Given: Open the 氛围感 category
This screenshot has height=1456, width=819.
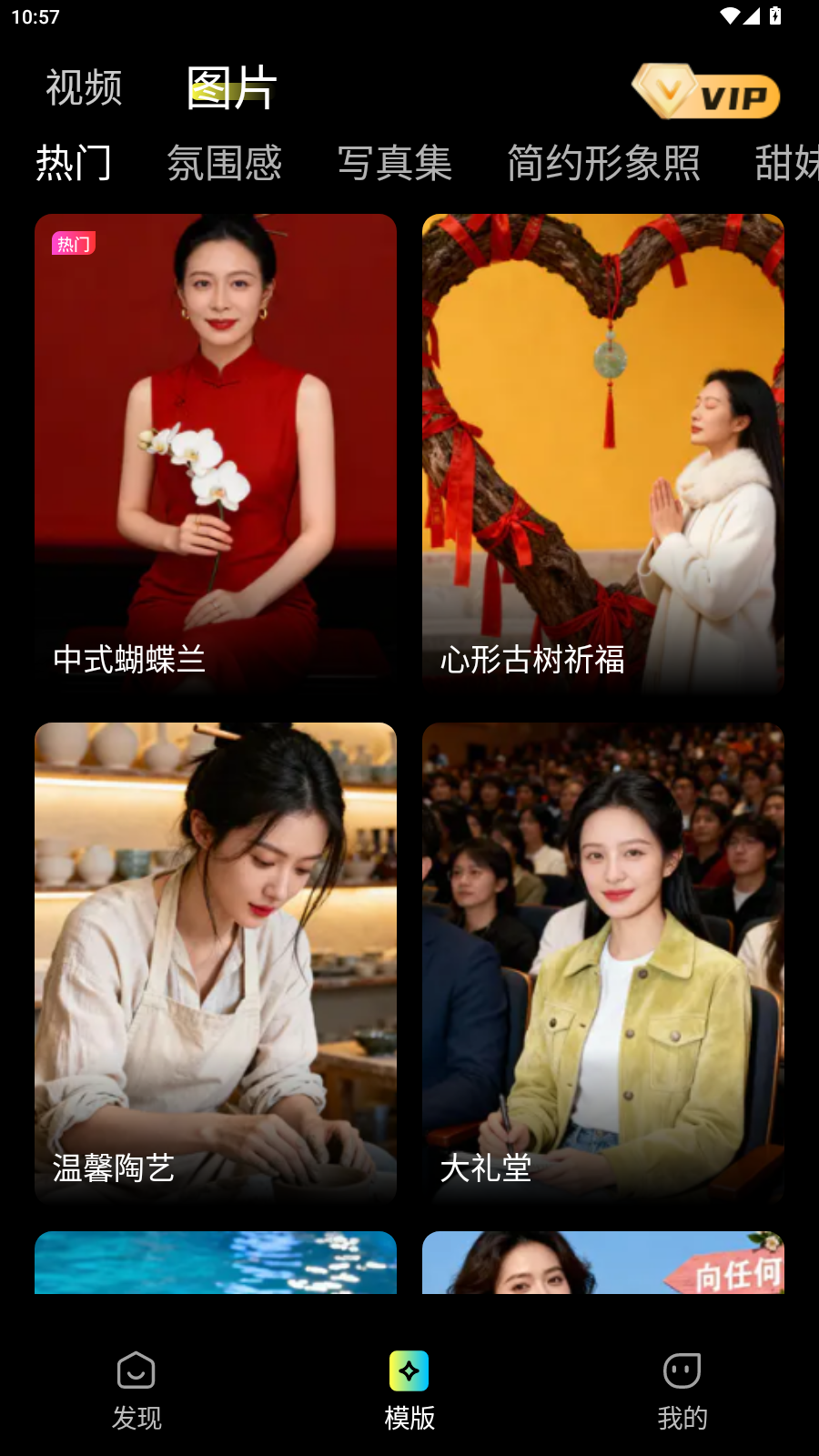Looking at the screenshot, I should (224, 164).
